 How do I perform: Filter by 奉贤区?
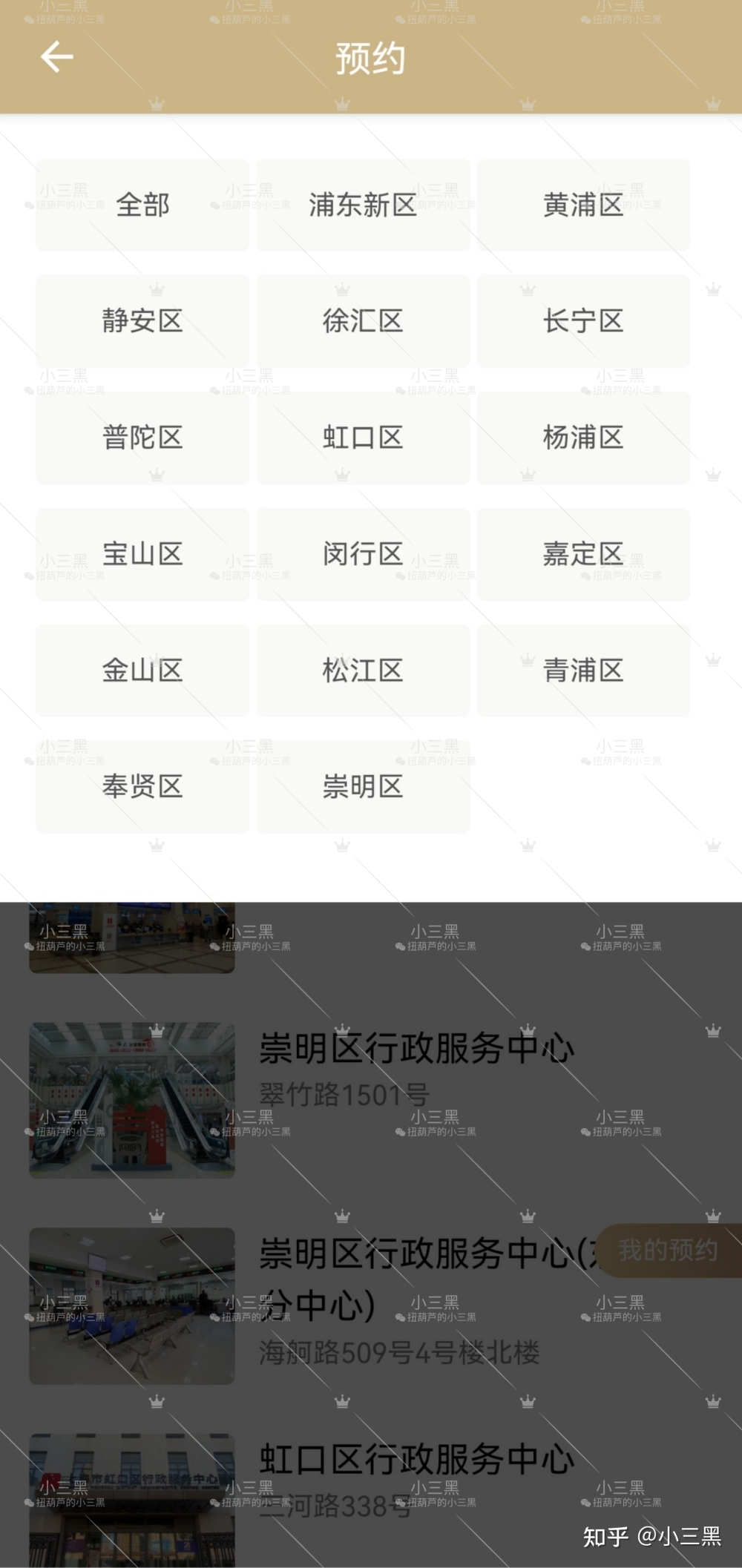pyautogui.click(x=142, y=786)
